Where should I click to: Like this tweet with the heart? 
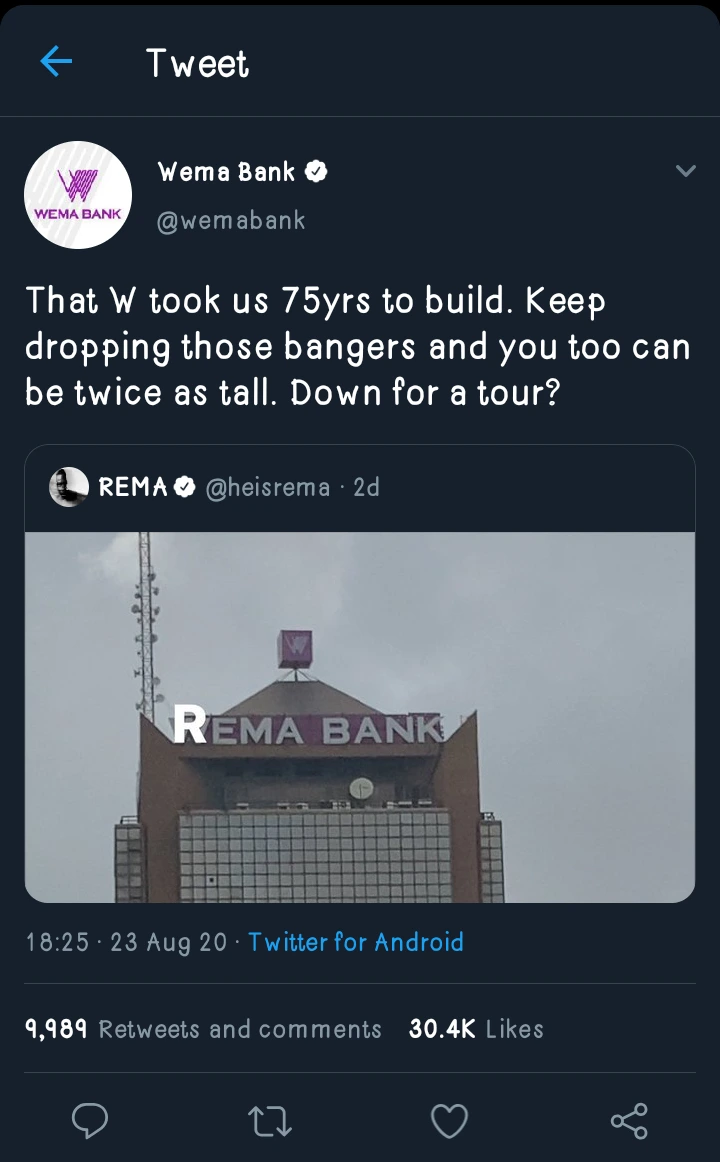click(449, 1121)
